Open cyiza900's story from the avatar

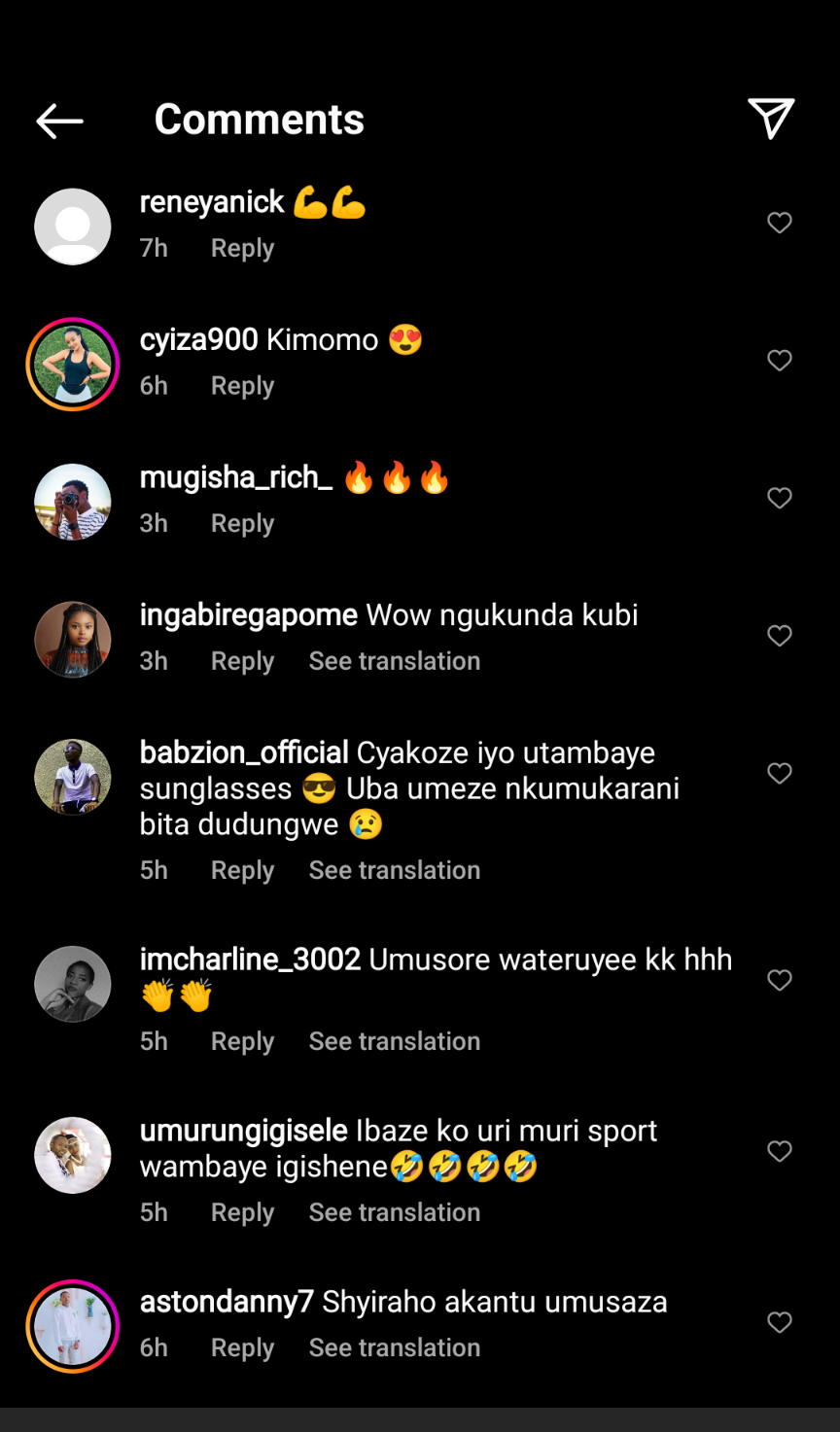73,364
